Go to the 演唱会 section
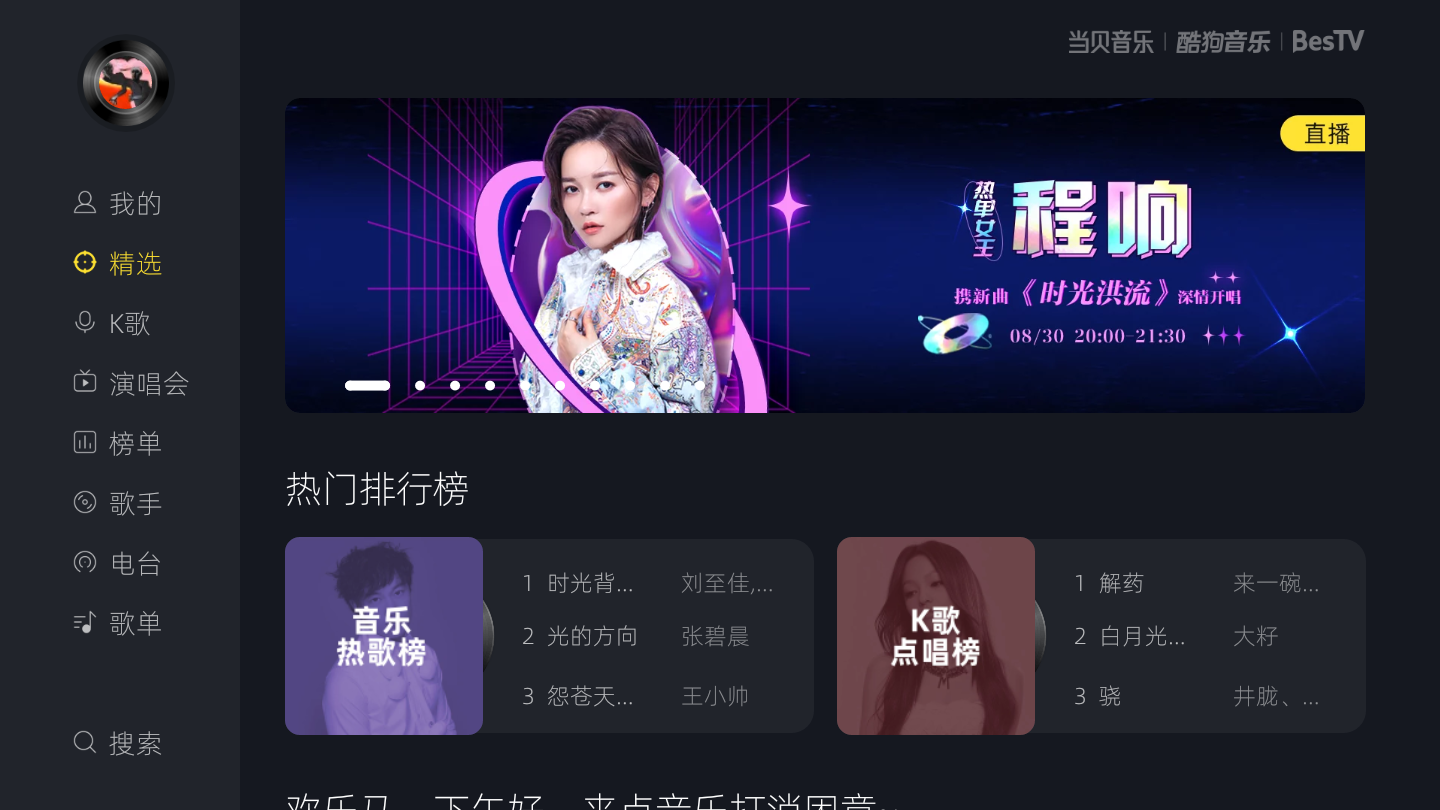Image resolution: width=1440 pixels, height=810 pixels. tap(130, 384)
